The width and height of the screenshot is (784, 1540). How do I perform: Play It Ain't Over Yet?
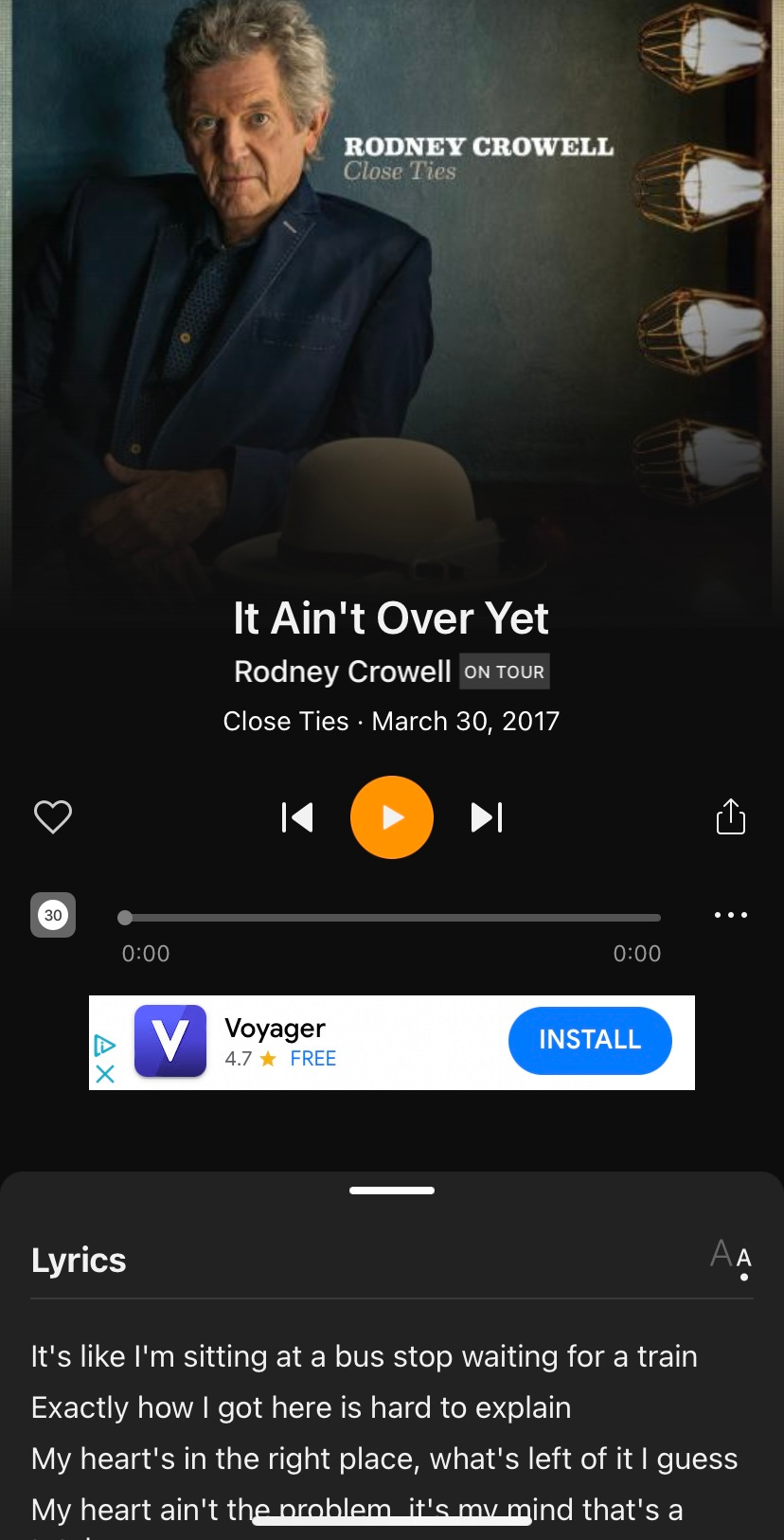pyautogui.click(x=392, y=817)
